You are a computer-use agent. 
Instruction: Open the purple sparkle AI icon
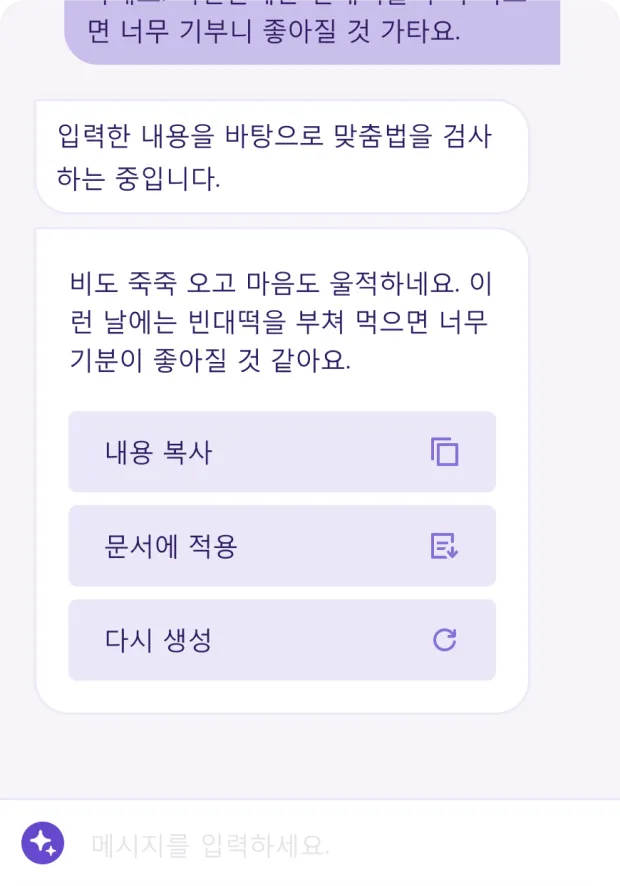tap(43, 844)
